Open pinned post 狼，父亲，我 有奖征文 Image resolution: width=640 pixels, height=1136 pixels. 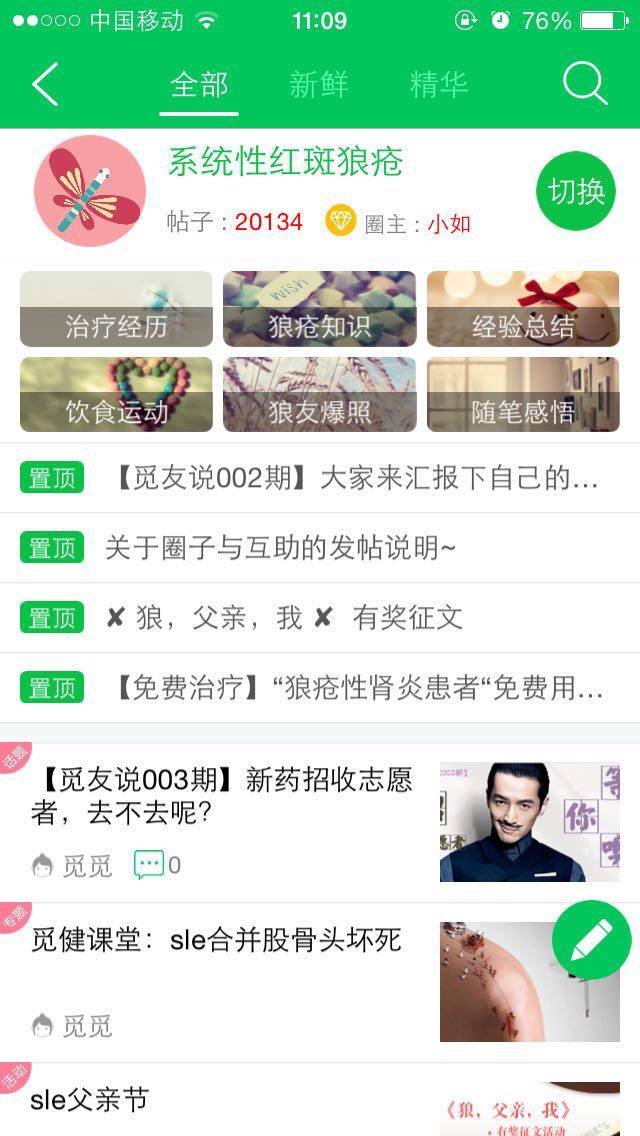pyautogui.click(x=285, y=618)
